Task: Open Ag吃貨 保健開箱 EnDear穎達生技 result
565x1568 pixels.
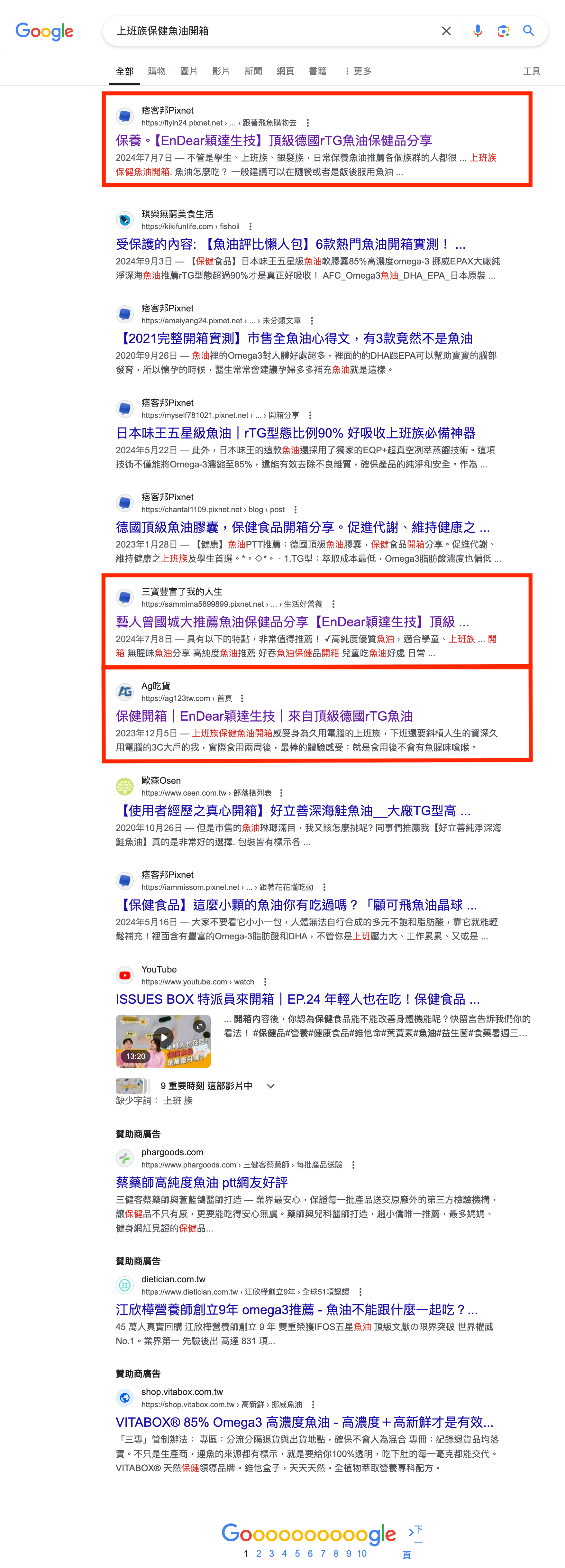Action: (x=264, y=716)
